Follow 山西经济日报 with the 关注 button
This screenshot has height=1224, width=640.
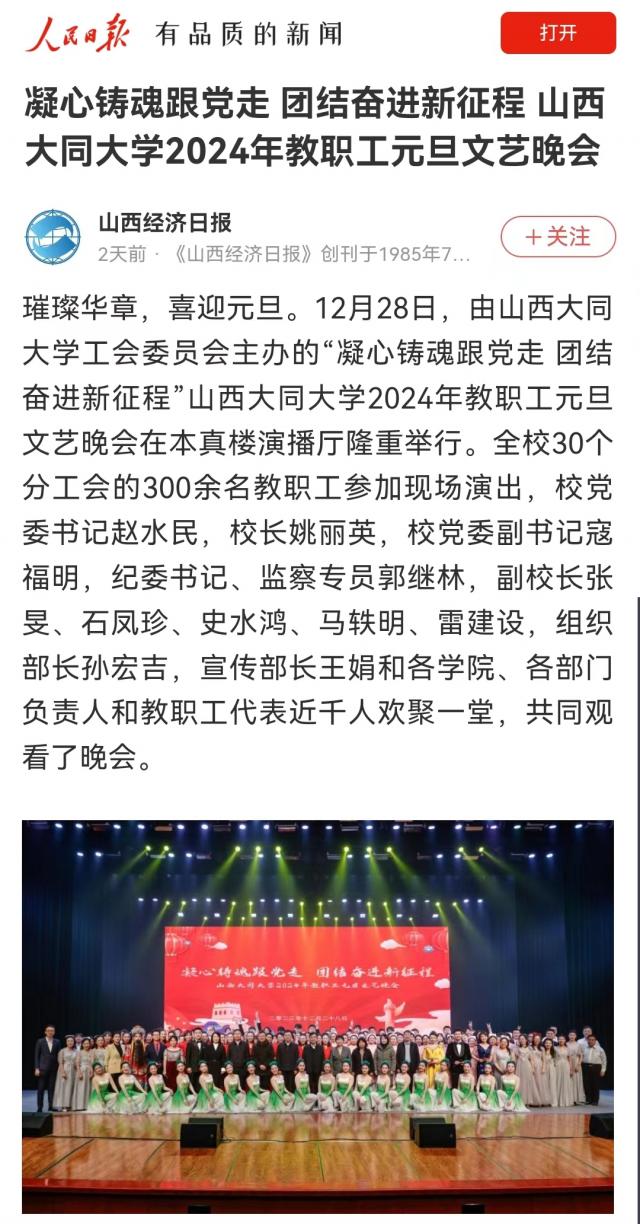click(x=558, y=237)
